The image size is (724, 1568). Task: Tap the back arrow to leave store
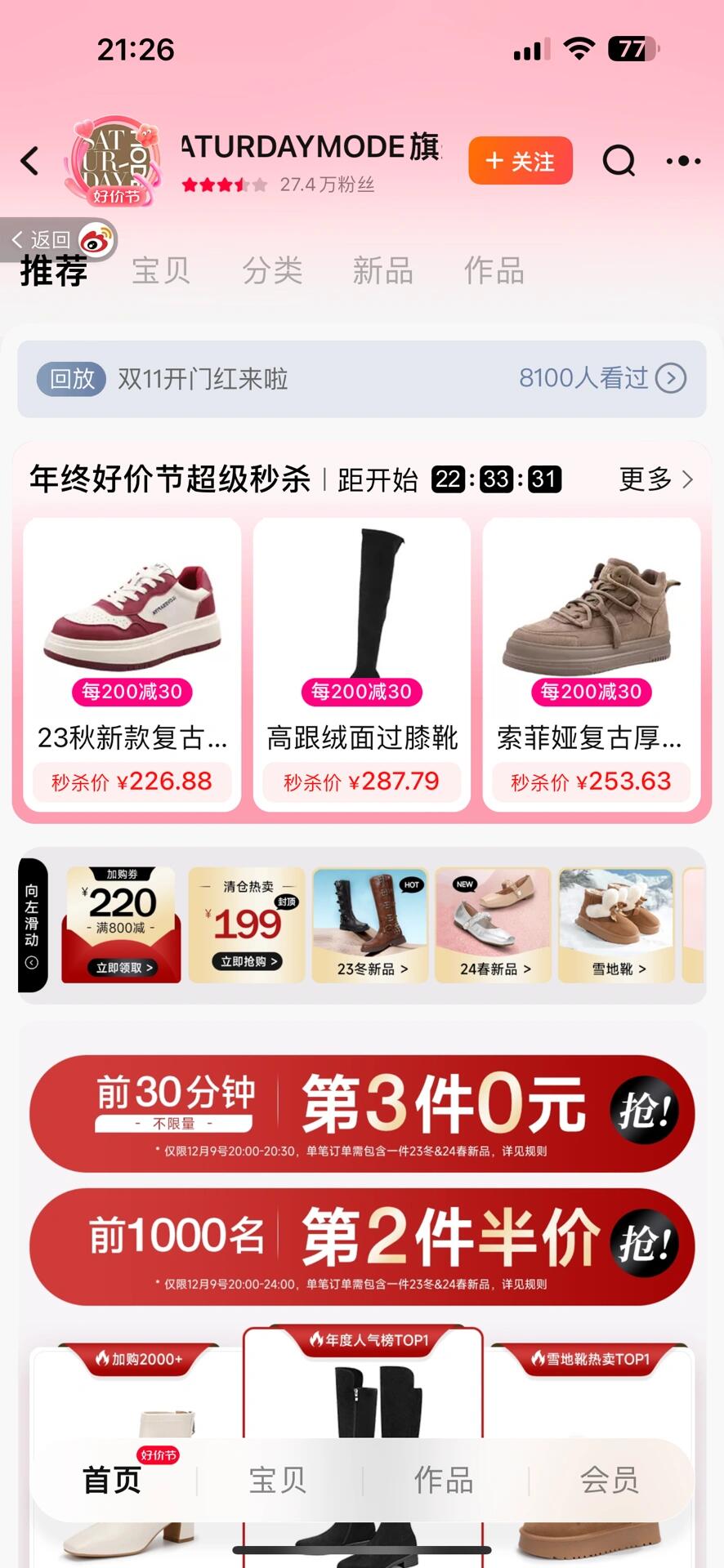[x=30, y=161]
